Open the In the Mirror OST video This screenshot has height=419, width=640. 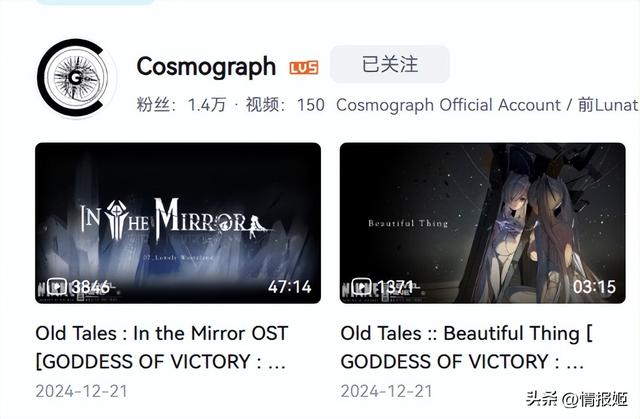(178, 223)
